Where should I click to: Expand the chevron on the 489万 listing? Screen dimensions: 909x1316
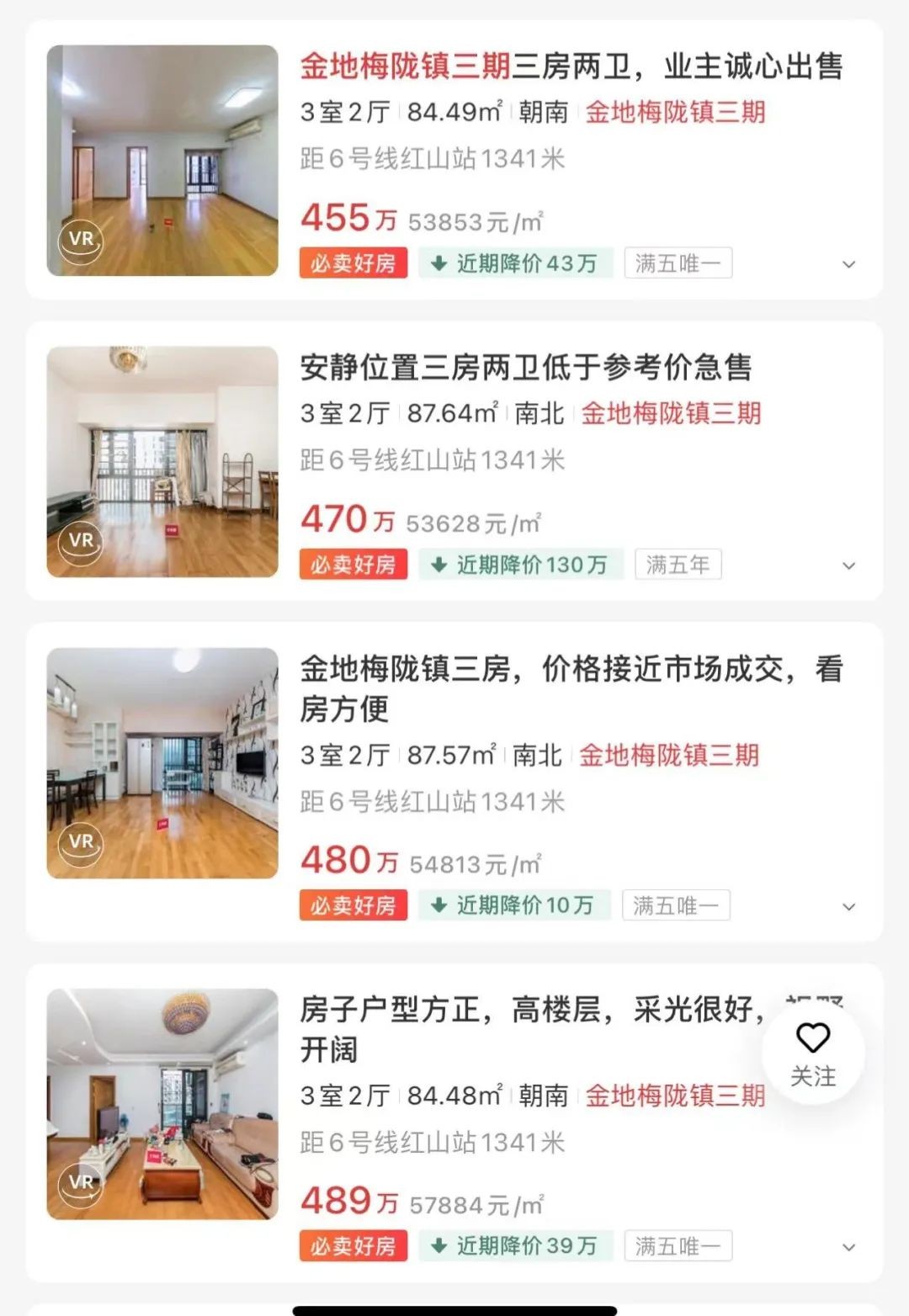(x=848, y=1247)
